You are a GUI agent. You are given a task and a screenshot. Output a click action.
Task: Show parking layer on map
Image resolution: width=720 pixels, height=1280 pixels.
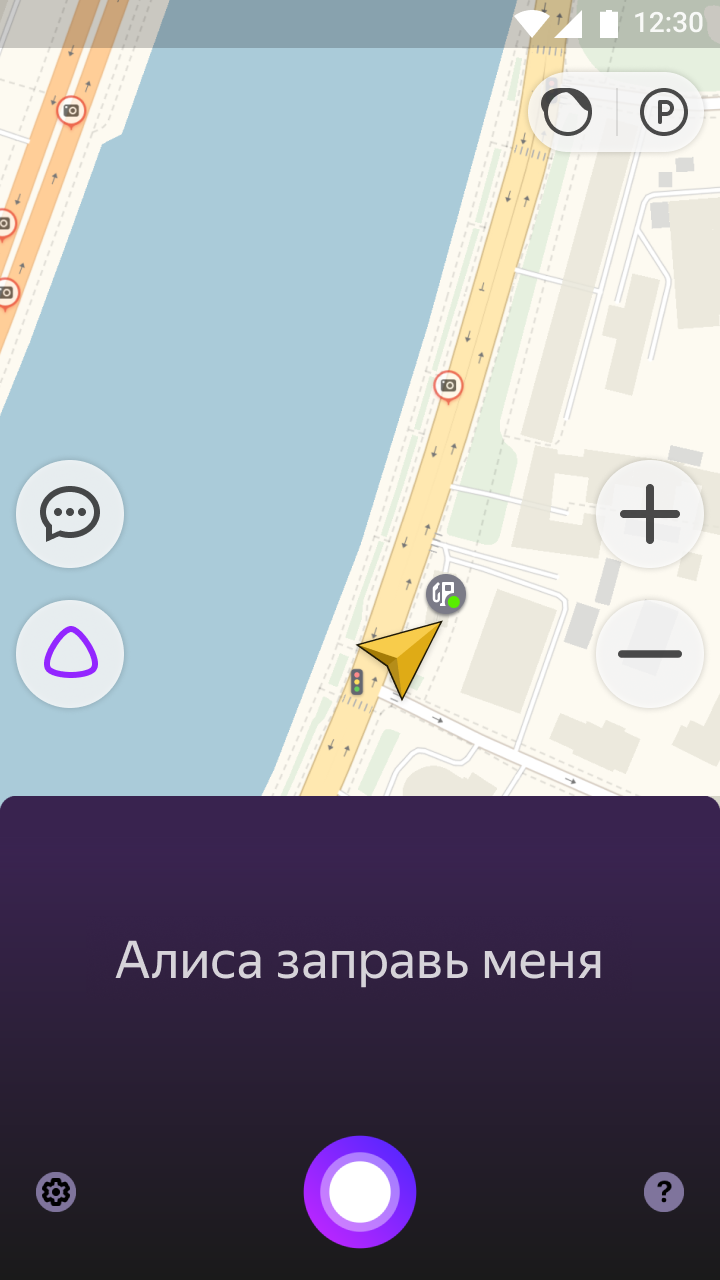[x=663, y=112]
